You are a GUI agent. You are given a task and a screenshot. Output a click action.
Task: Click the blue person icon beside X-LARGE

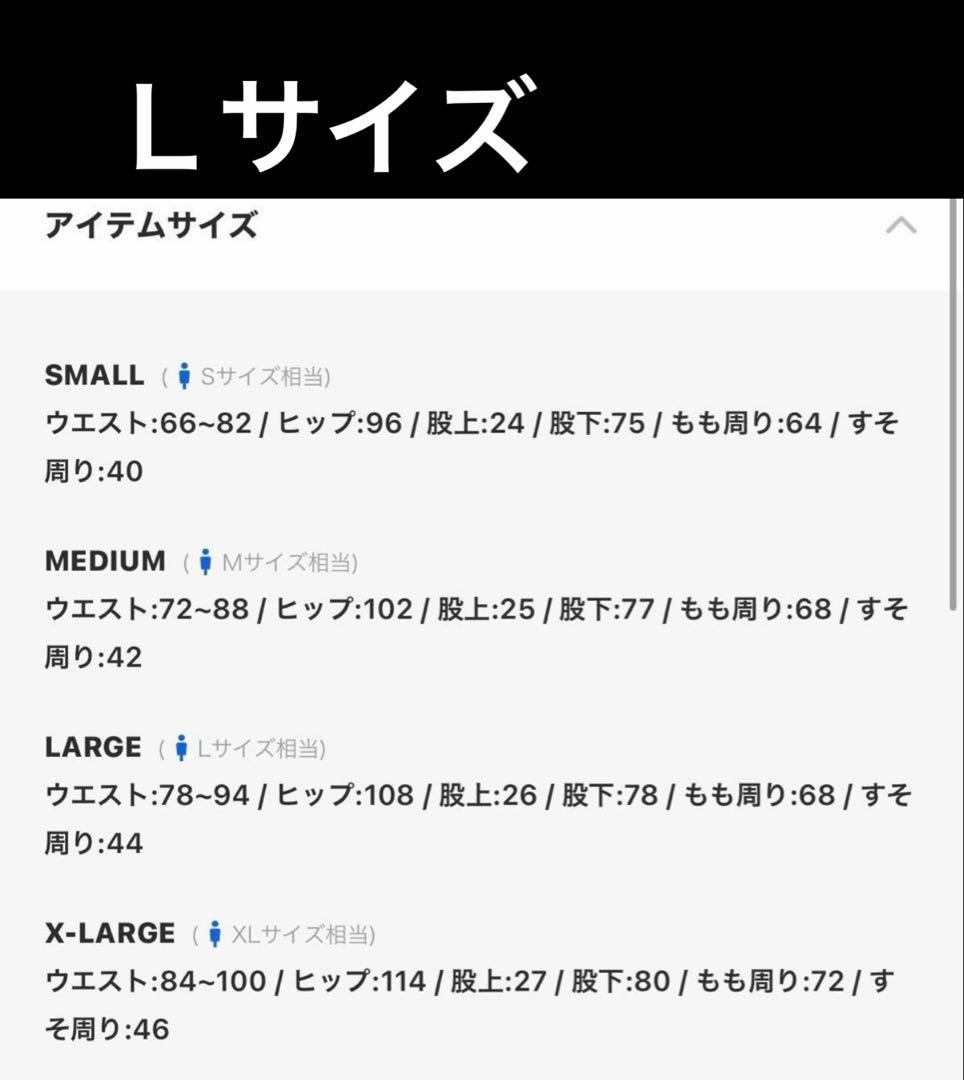(x=214, y=933)
